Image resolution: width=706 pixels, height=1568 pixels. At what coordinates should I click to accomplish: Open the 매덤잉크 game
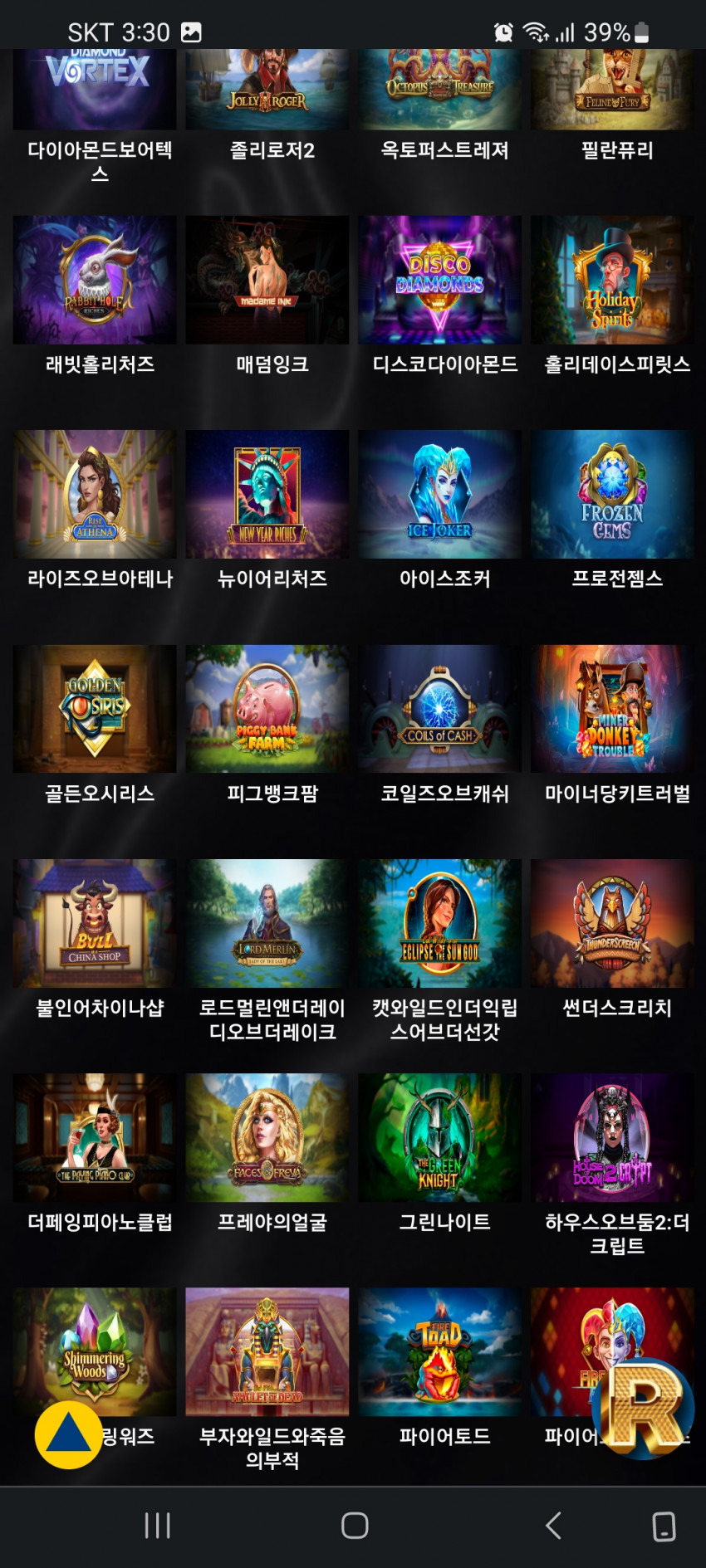pos(267,280)
